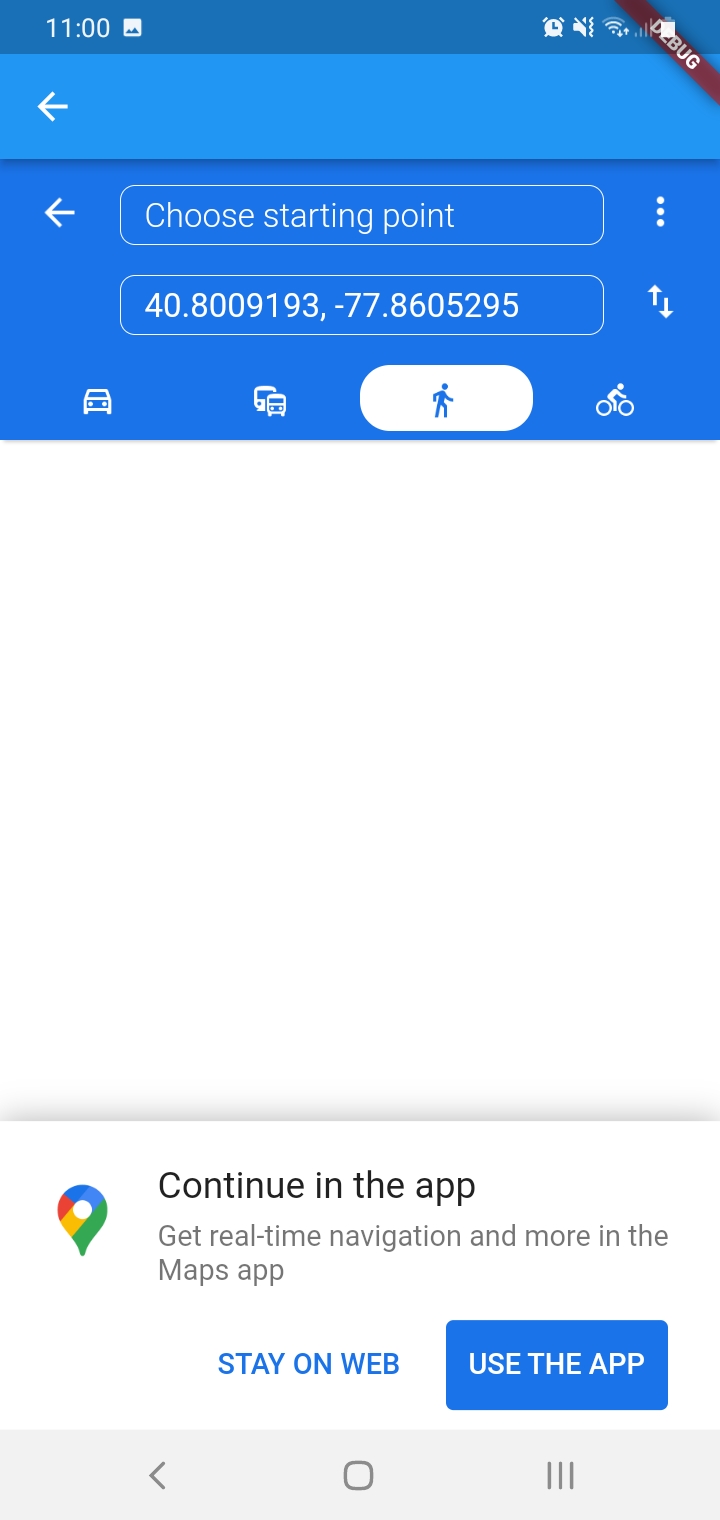The image size is (720, 1520).
Task: Open the three-dot overflow menu
Action: [660, 212]
